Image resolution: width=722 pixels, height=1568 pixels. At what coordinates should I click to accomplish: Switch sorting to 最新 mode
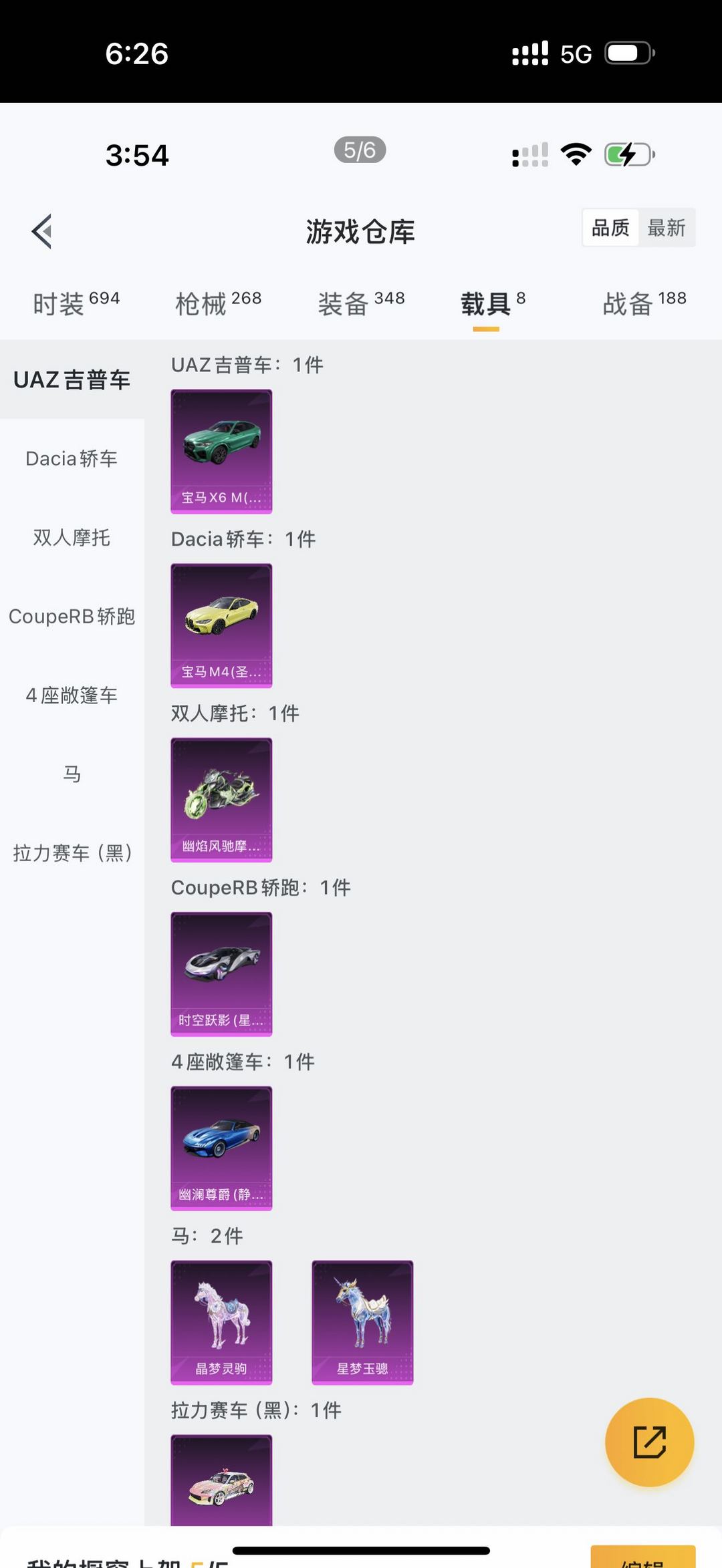(667, 227)
